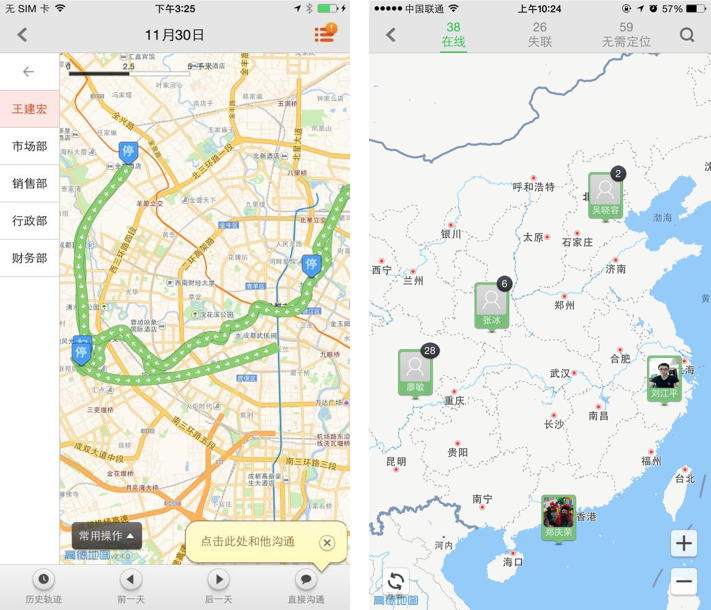This screenshot has height=610, width=711.
Task: Switch to the 失联 tab
Action: pyautogui.click(x=540, y=35)
